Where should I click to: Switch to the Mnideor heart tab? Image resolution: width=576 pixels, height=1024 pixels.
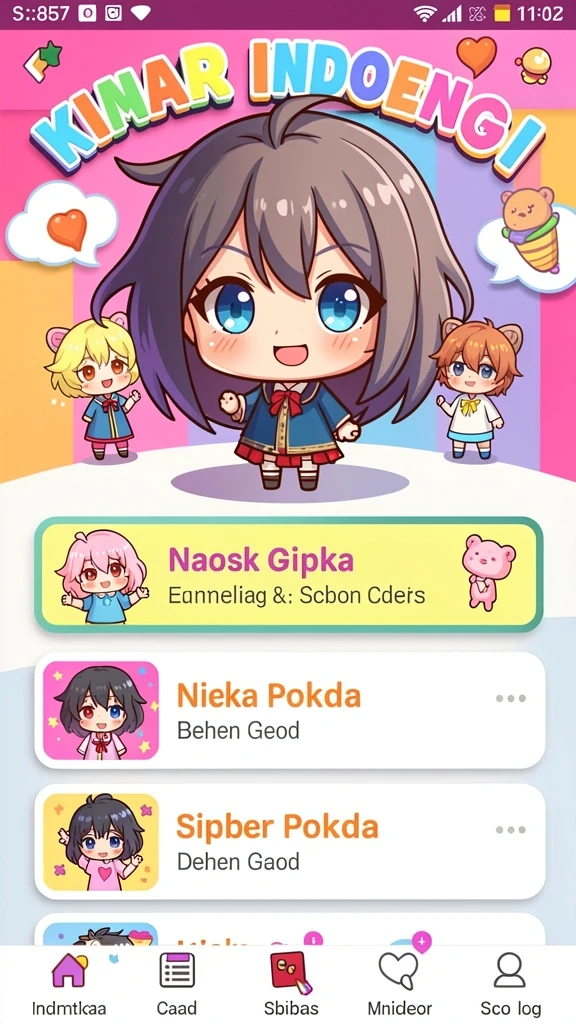coord(400,984)
